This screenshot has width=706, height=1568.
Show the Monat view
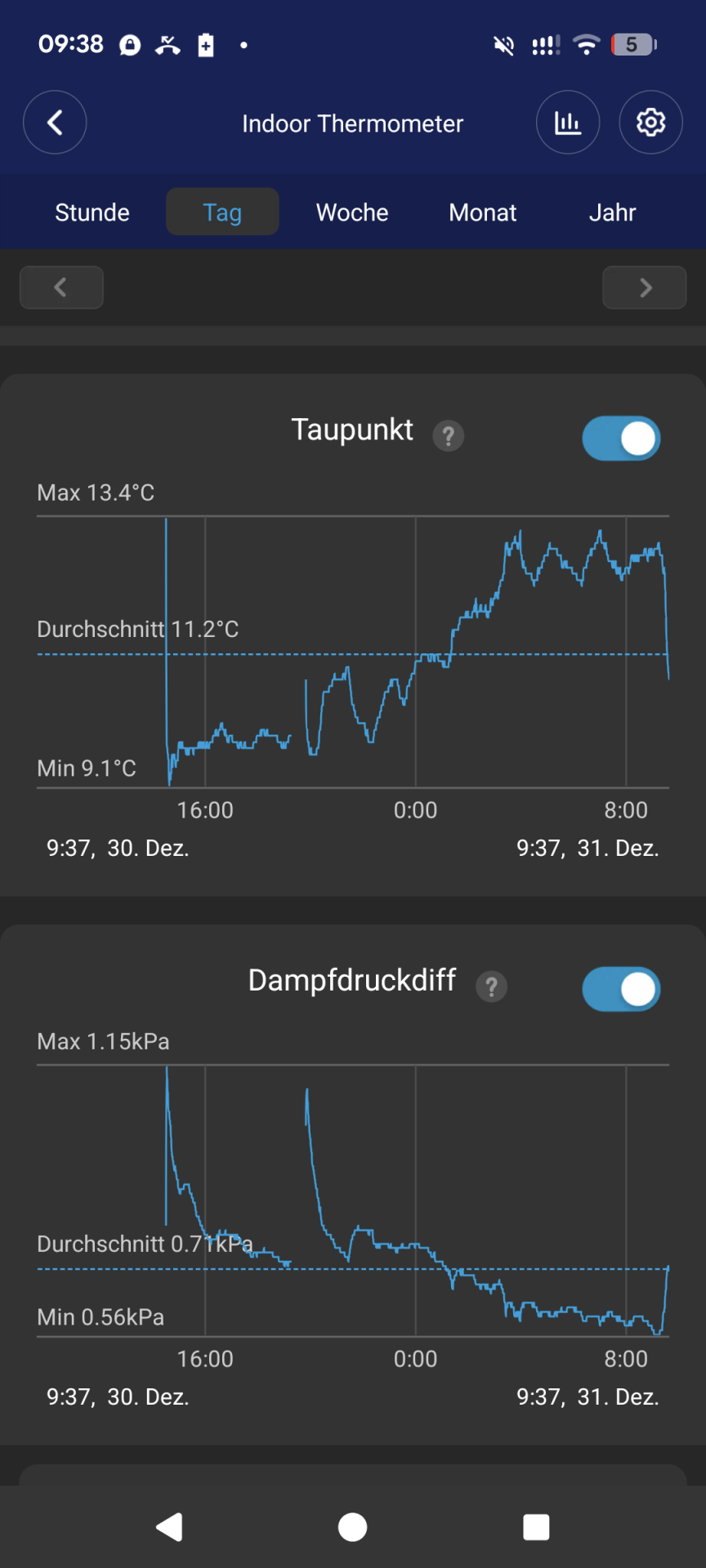[x=483, y=212]
